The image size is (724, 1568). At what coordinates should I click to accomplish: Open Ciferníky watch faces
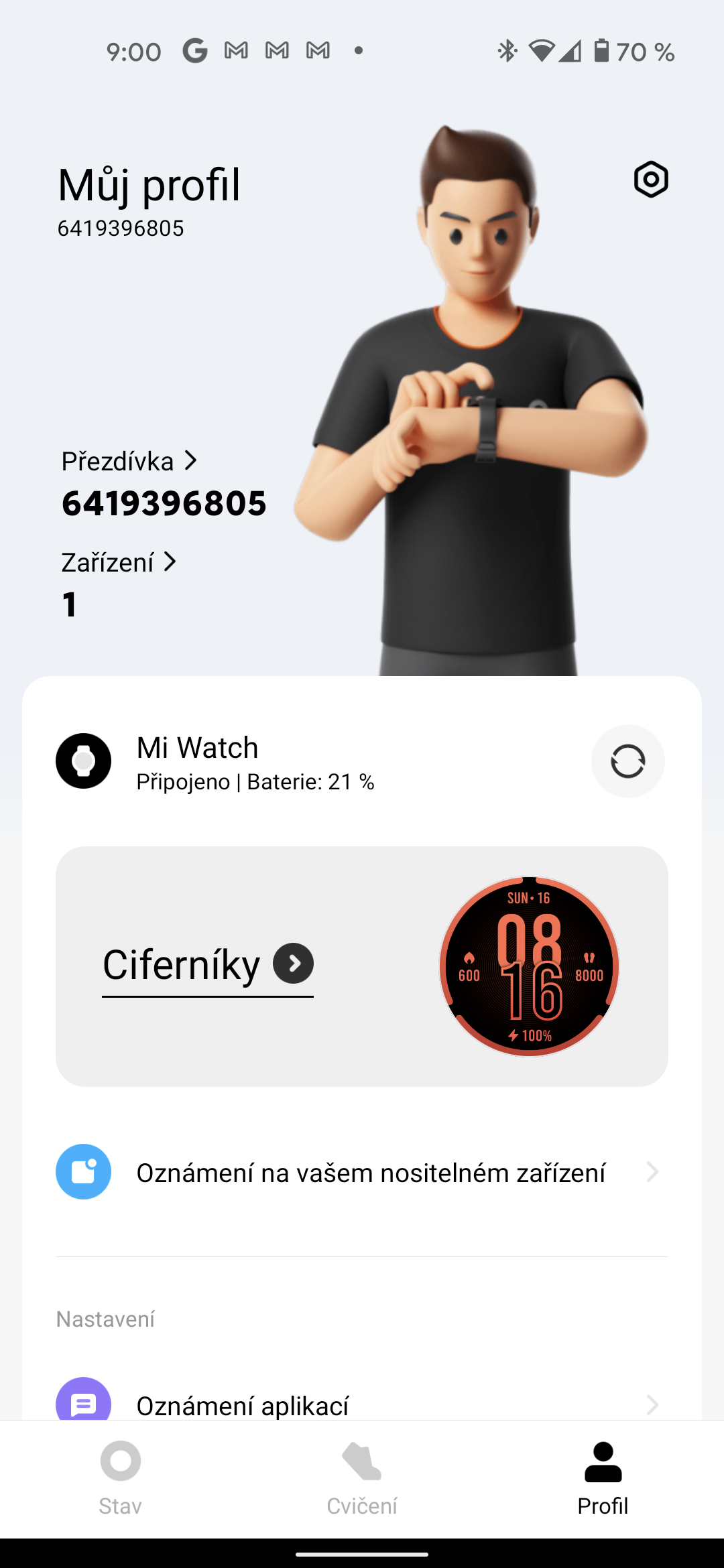coord(181,964)
